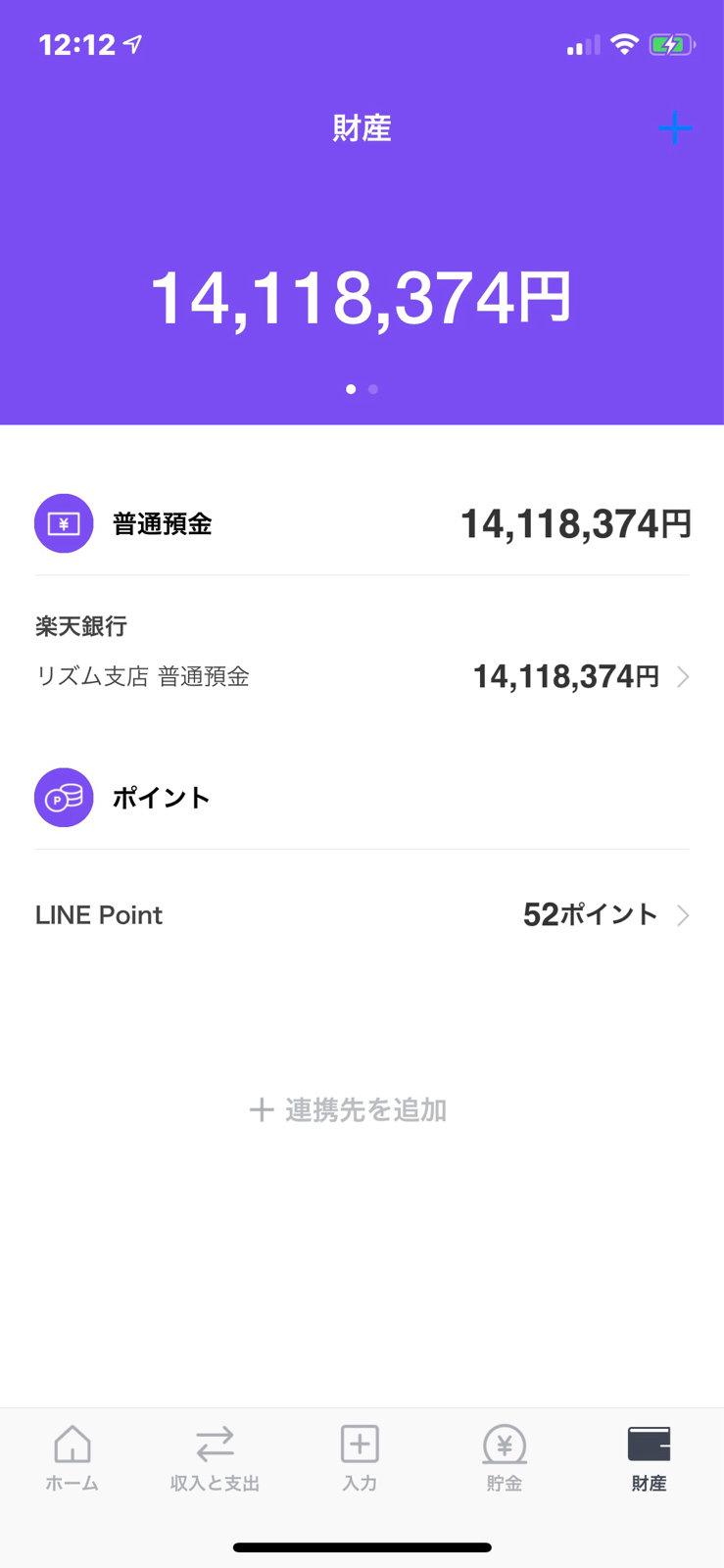724x1568 pixels.
Task: Switch to the ホーム tab
Action: click(x=72, y=1458)
